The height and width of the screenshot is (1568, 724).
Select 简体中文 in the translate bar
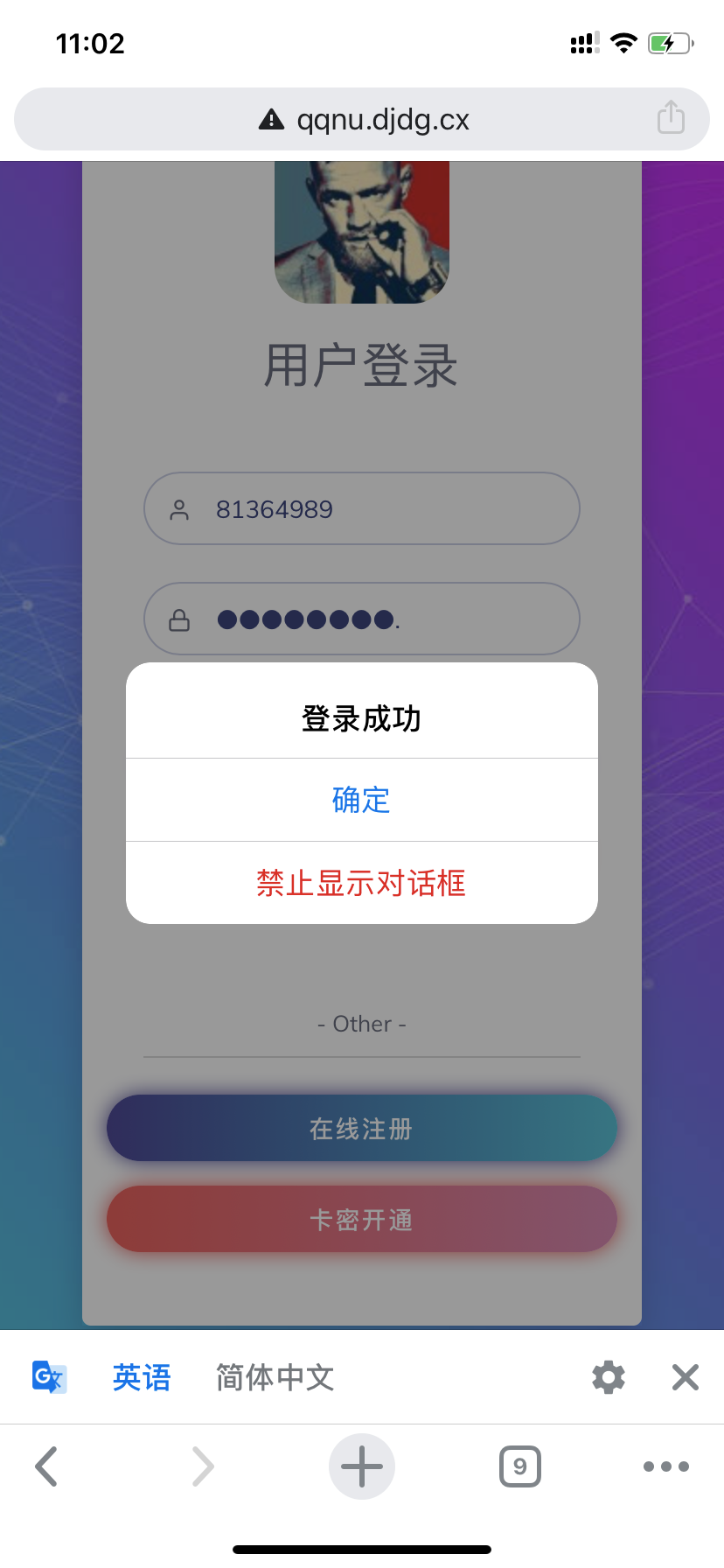coord(275,1377)
